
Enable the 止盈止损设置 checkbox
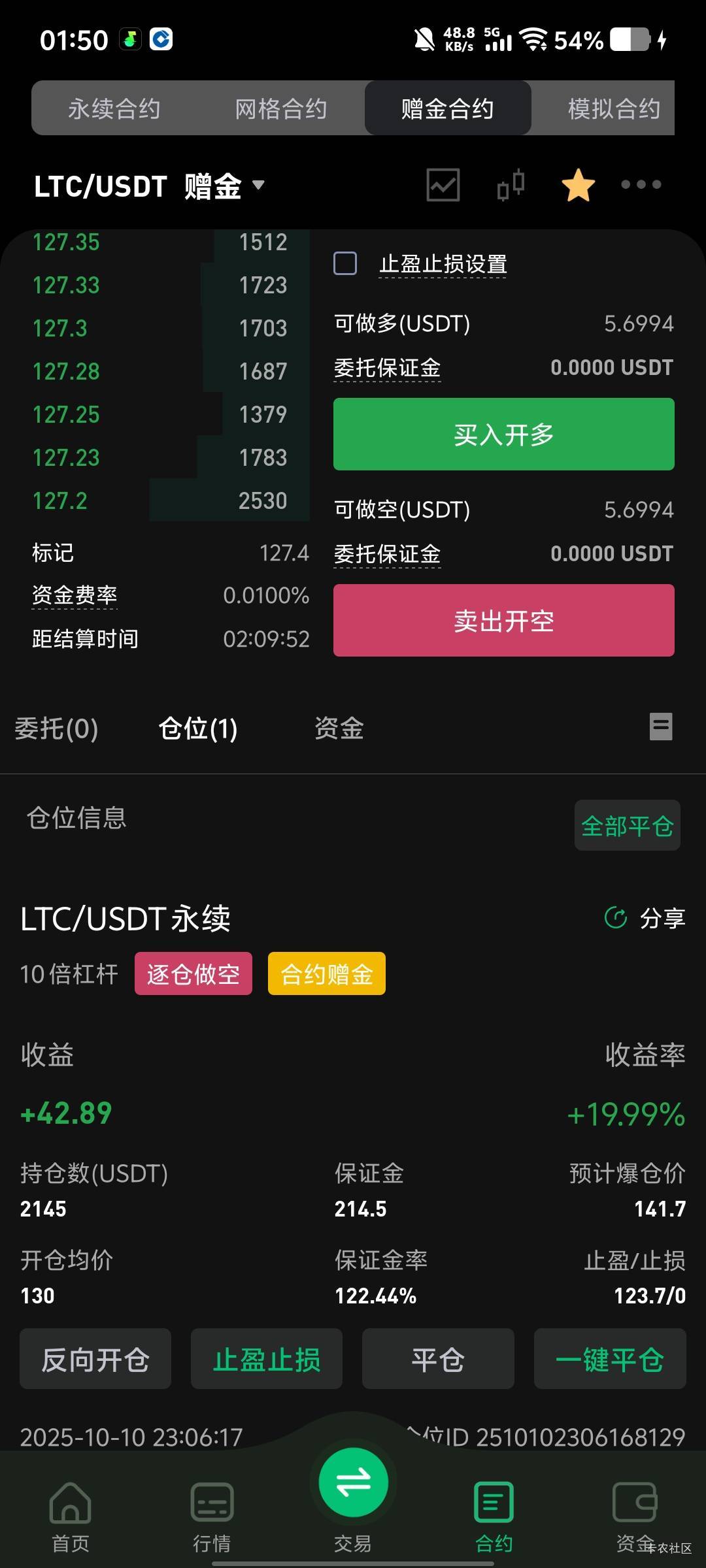pyautogui.click(x=345, y=264)
